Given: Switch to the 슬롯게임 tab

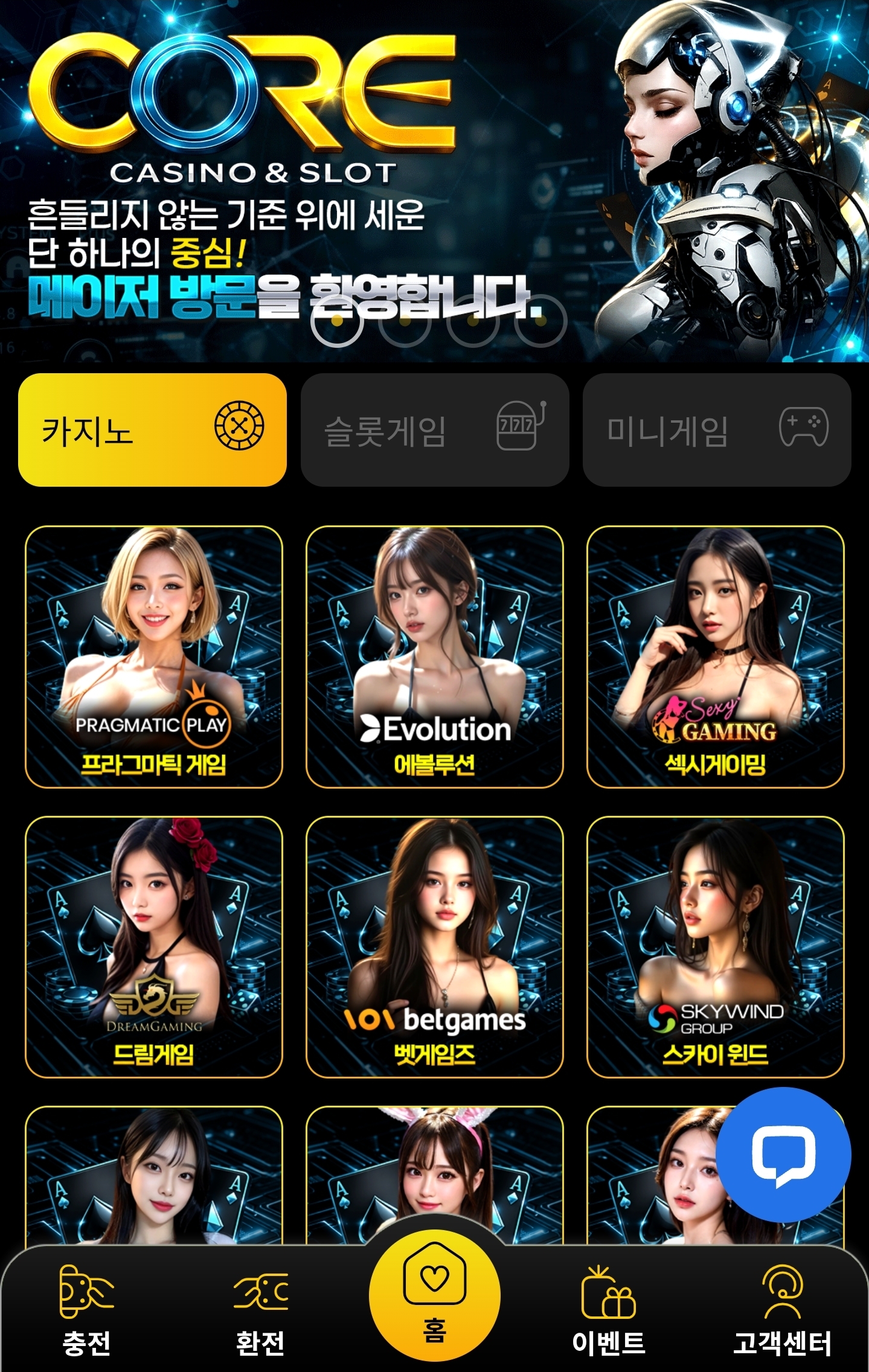Looking at the screenshot, I should tap(434, 430).
